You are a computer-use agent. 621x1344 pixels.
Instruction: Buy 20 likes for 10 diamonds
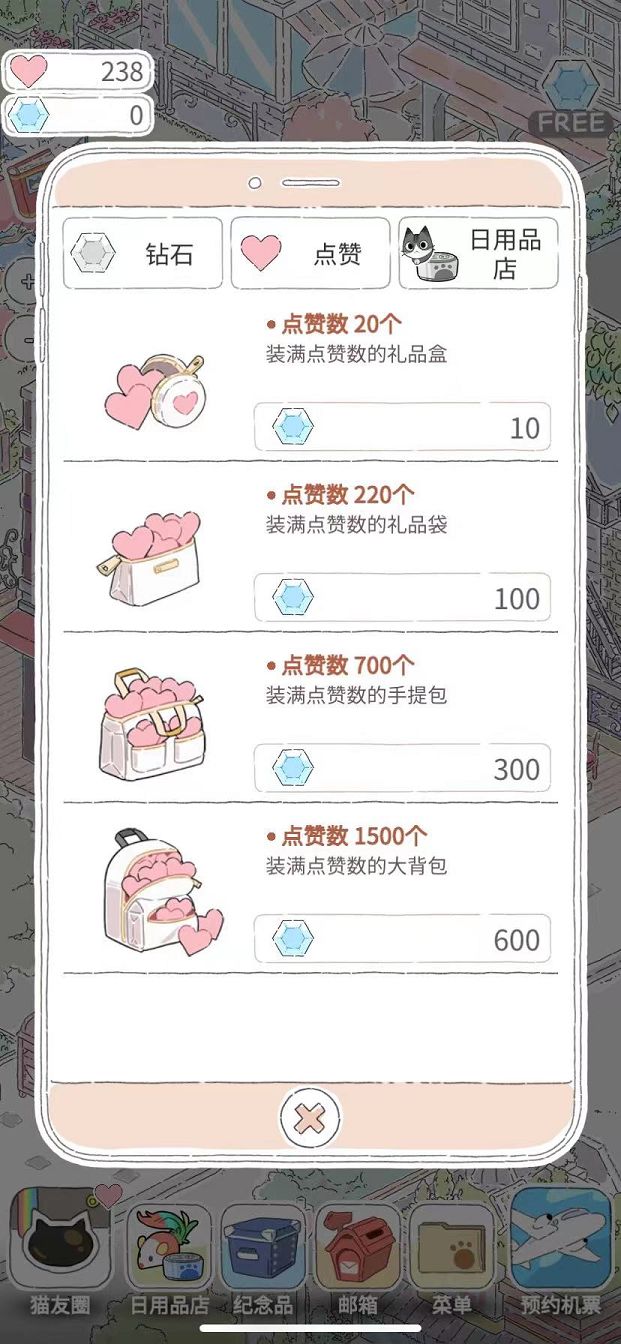(402, 428)
